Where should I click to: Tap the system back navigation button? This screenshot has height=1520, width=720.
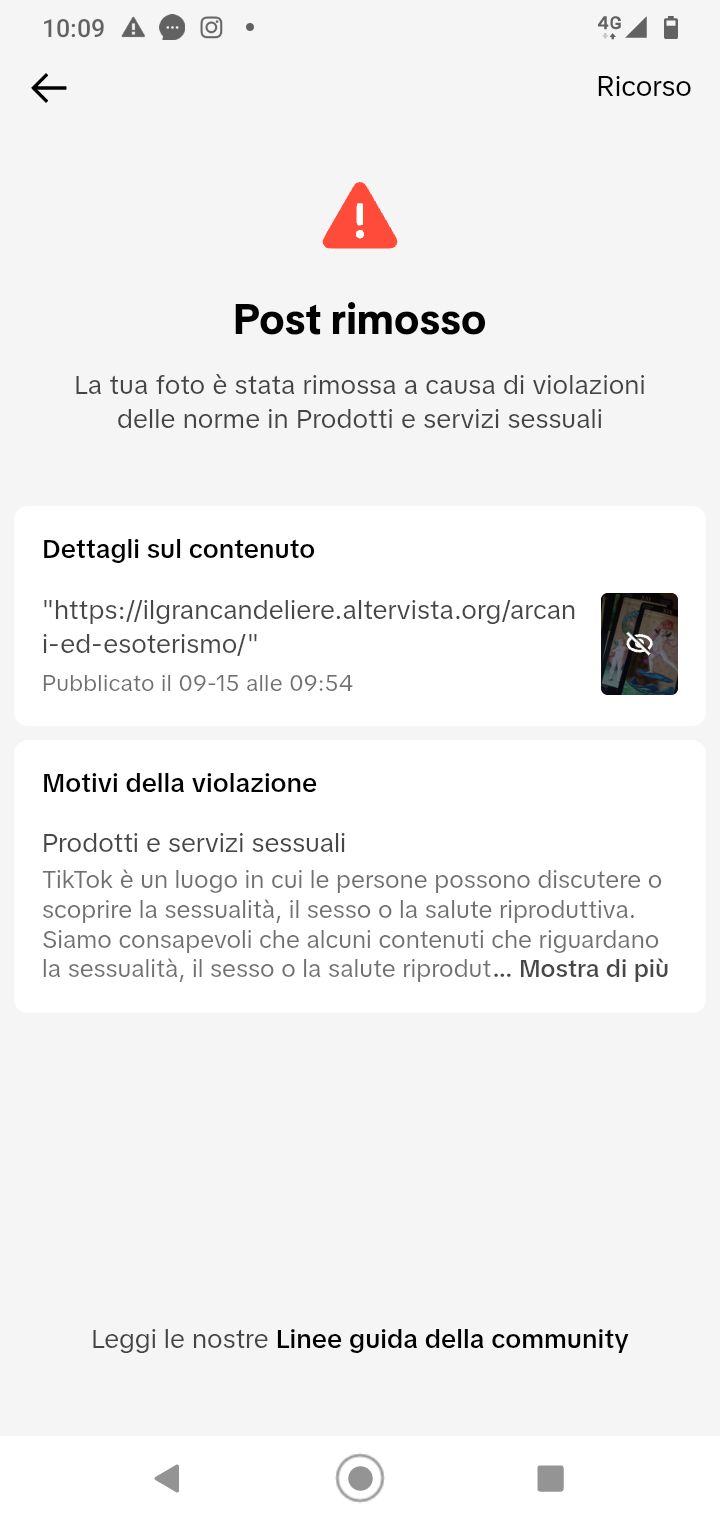pyautogui.click(x=168, y=1478)
